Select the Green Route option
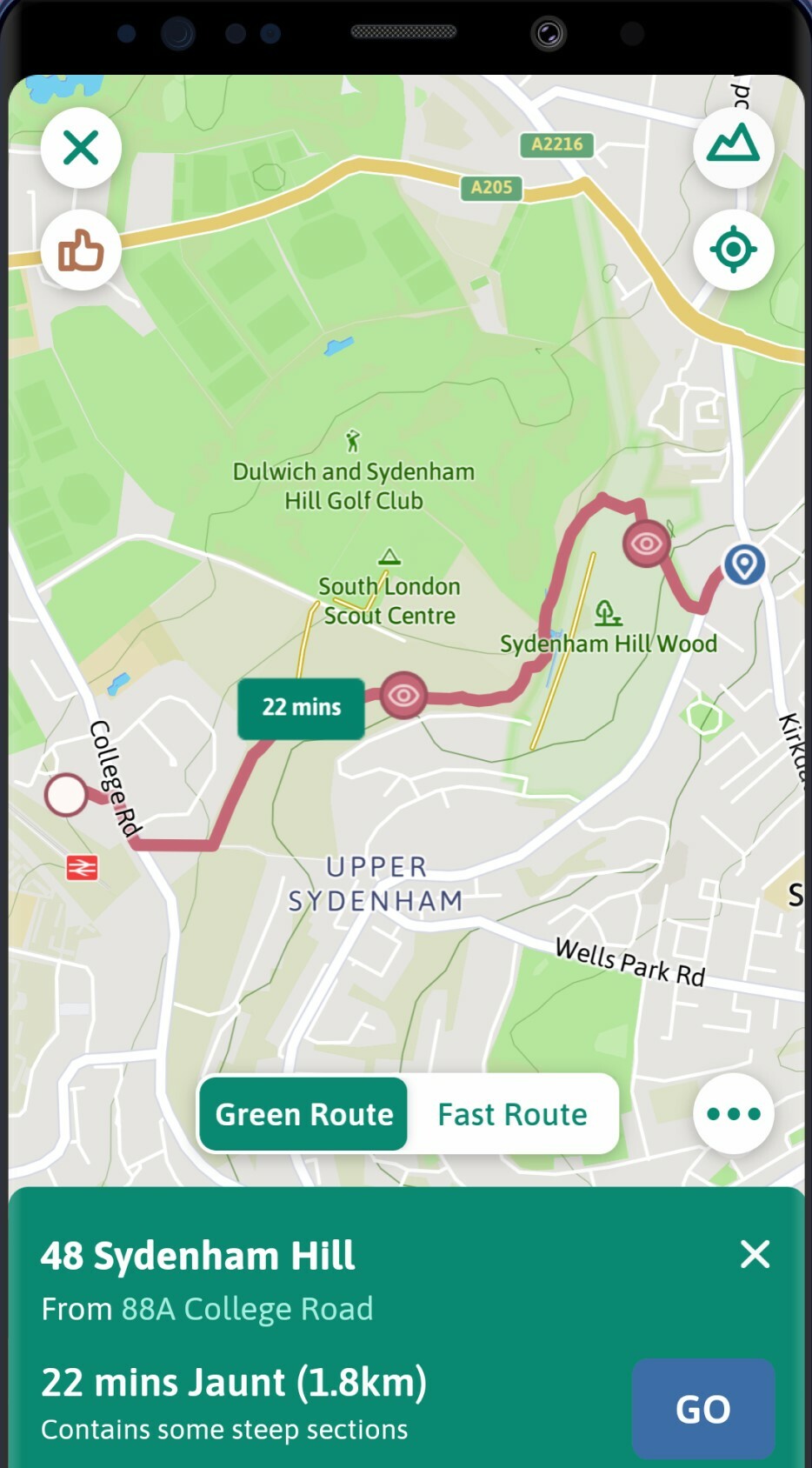 pos(303,1114)
